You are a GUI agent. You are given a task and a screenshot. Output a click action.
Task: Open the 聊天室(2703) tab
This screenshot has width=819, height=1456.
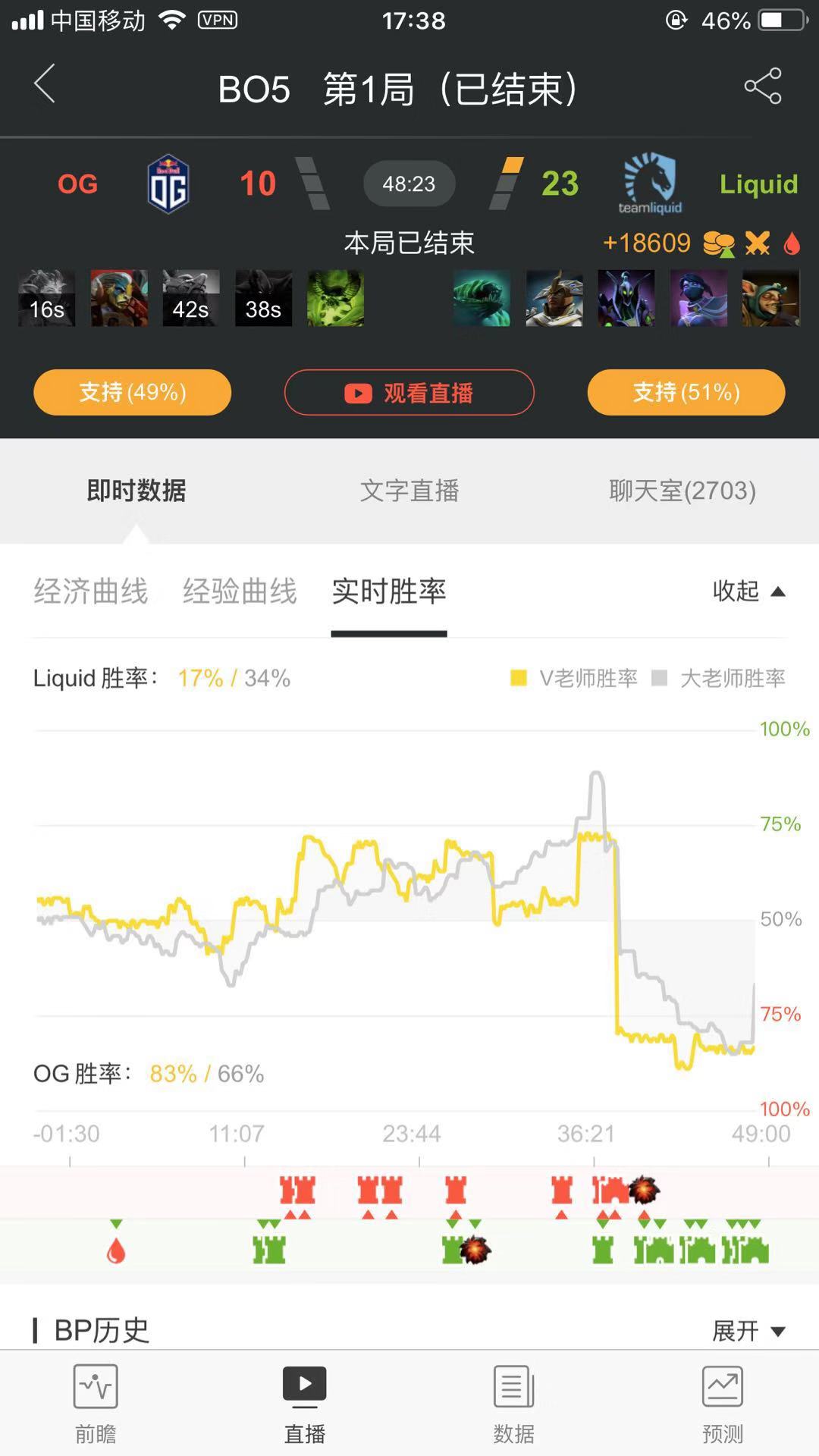click(x=681, y=491)
